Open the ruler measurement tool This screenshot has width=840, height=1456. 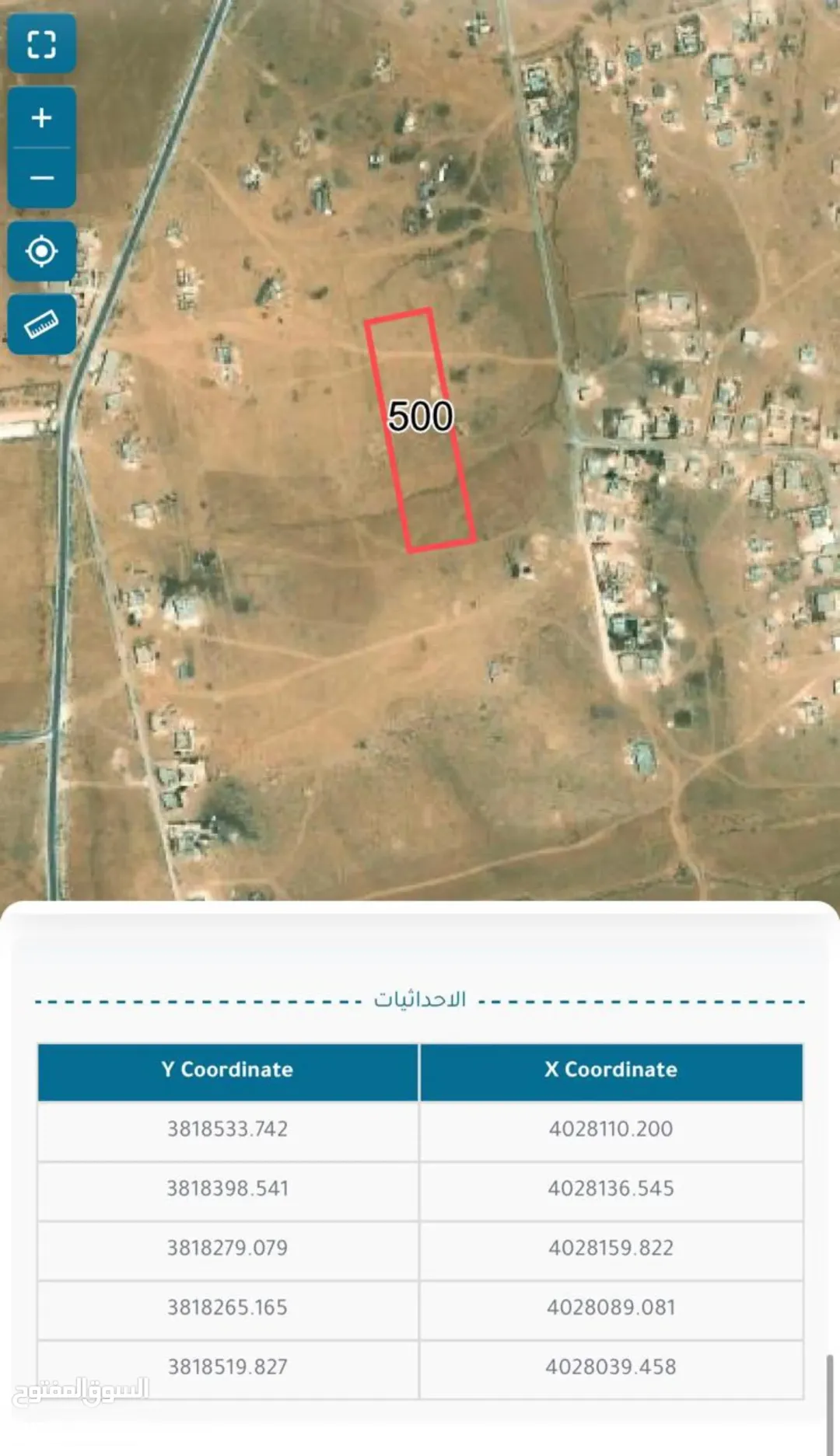[x=42, y=324]
